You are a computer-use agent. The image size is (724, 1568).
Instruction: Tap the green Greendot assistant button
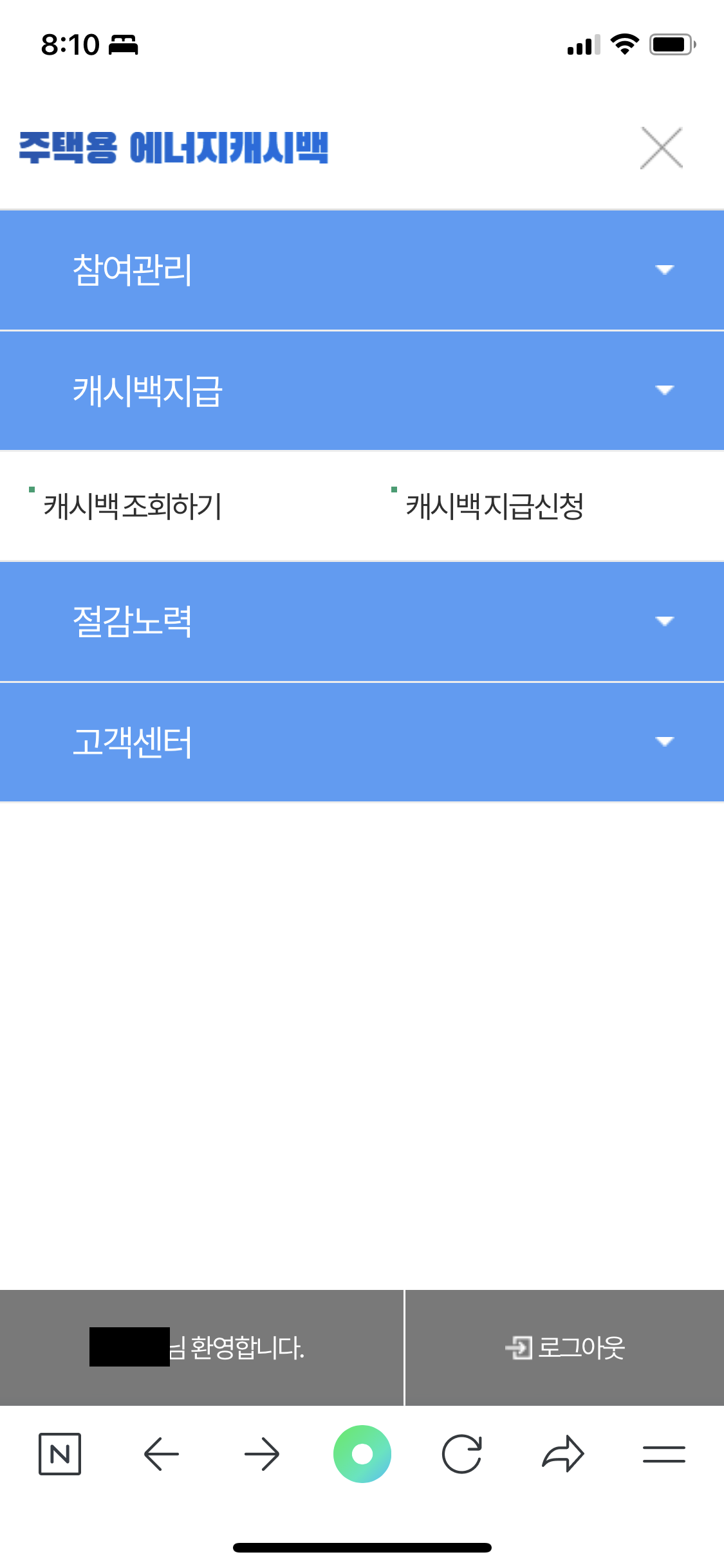click(362, 1453)
